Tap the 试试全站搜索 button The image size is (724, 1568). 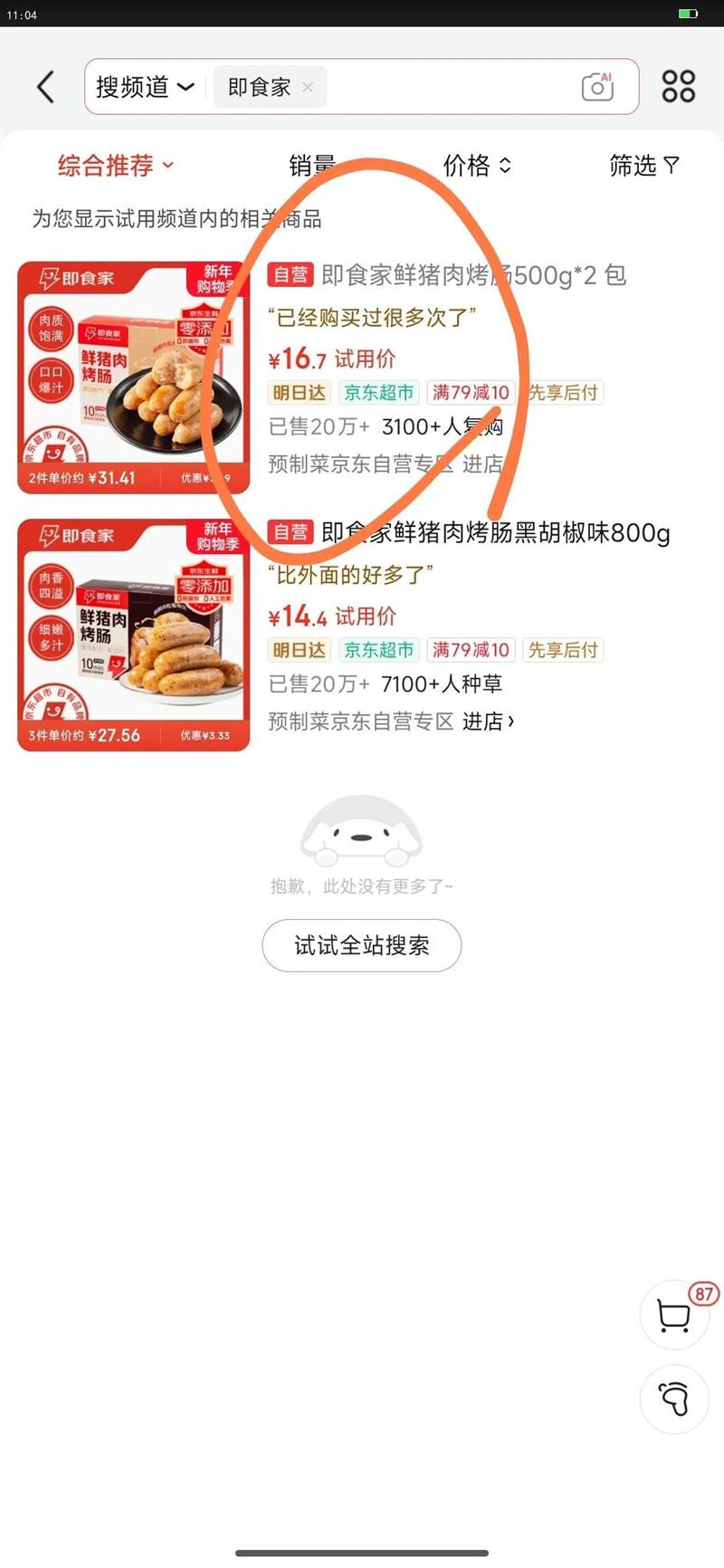(361, 945)
